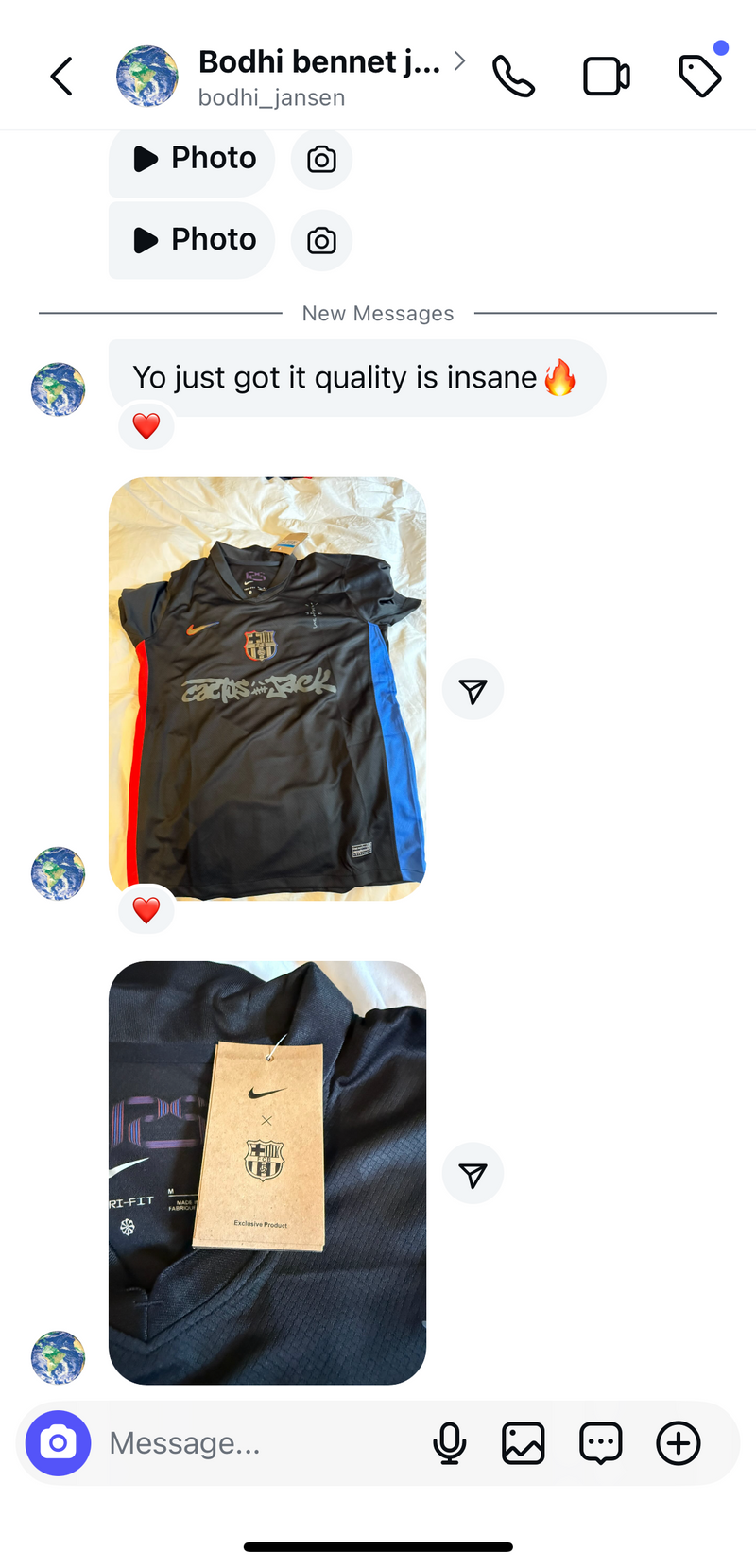Open the photo gallery picker
The height and width of the screenshot is (1568, 756).
pos(523,1443)
